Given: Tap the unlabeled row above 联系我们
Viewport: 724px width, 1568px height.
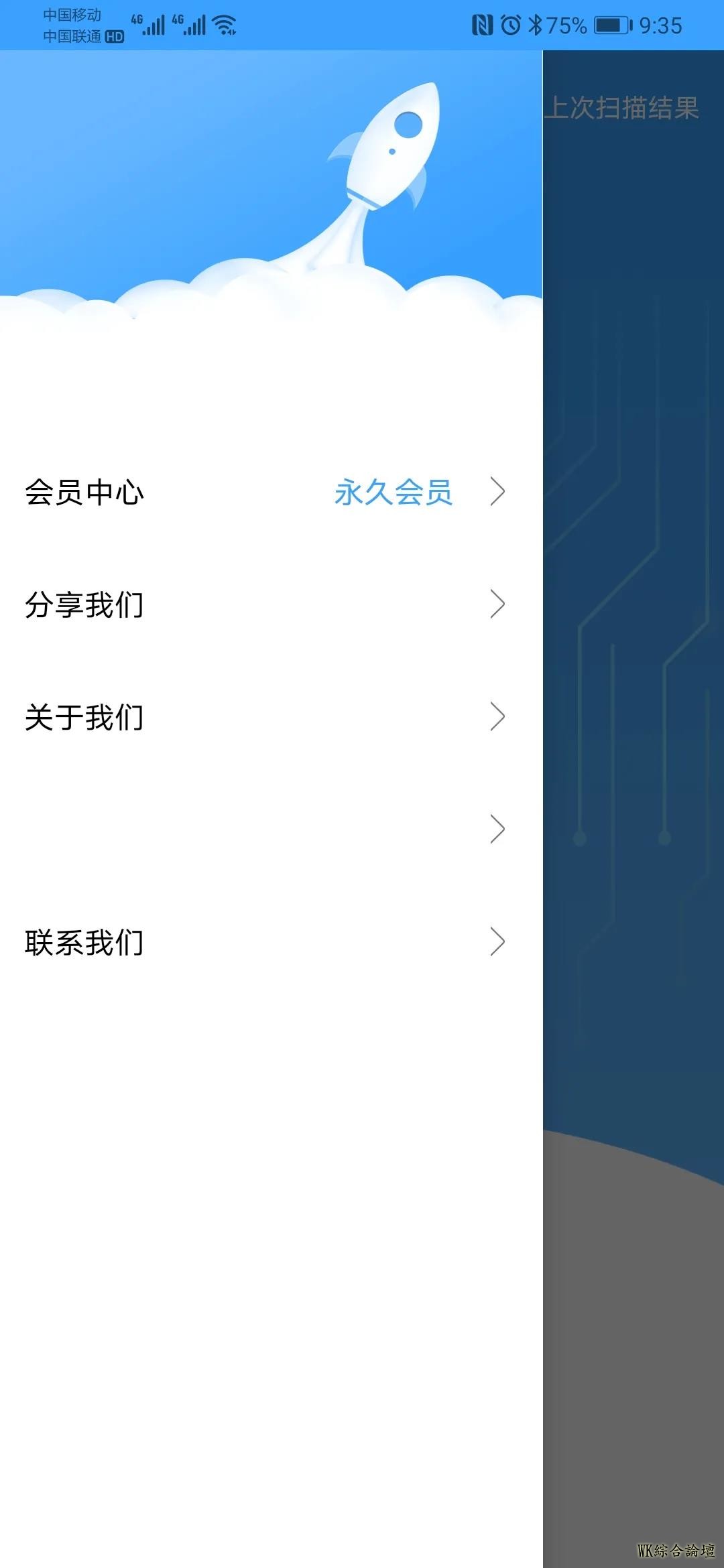Looking at the screenshot, I should click(268, 830).
